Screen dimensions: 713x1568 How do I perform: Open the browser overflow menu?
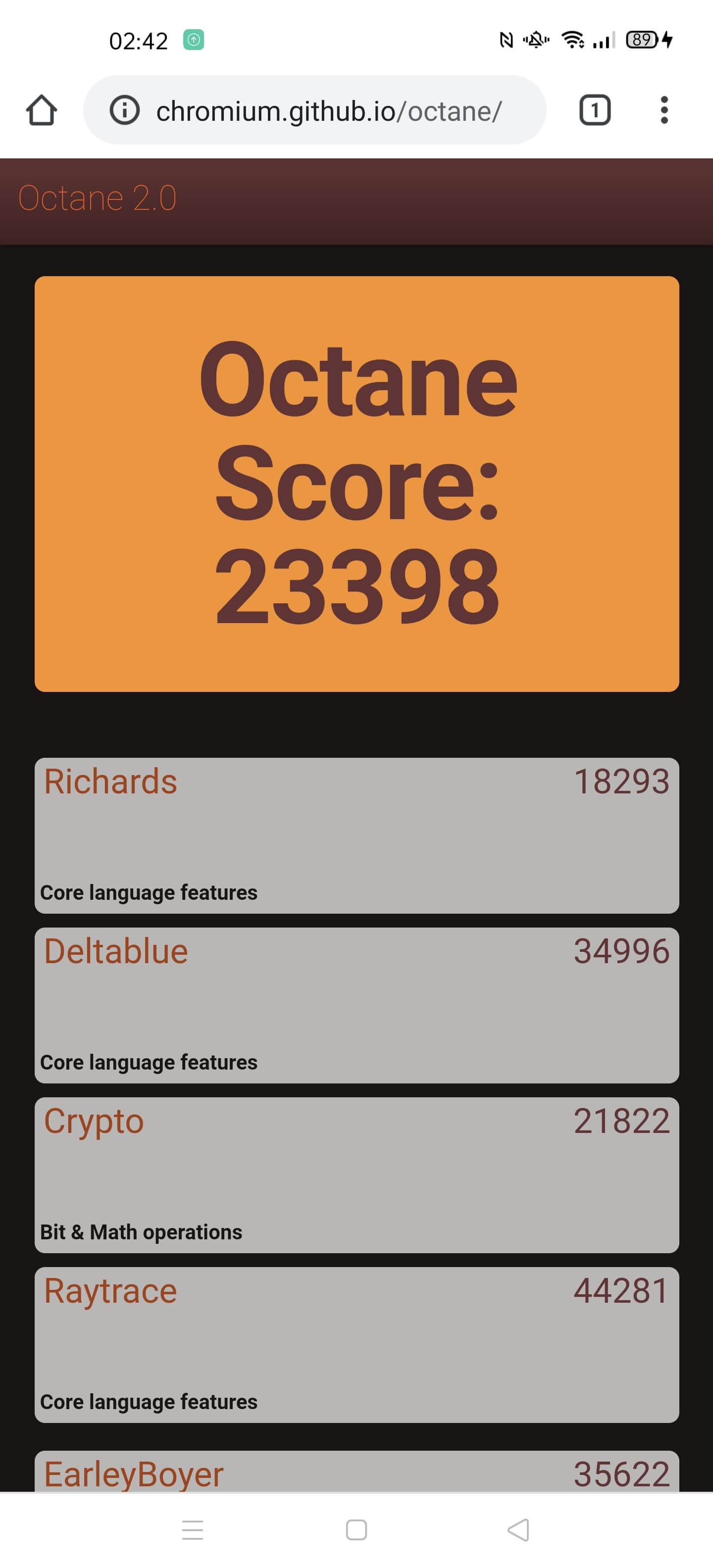pyautogui.click(x=663, y=110)
